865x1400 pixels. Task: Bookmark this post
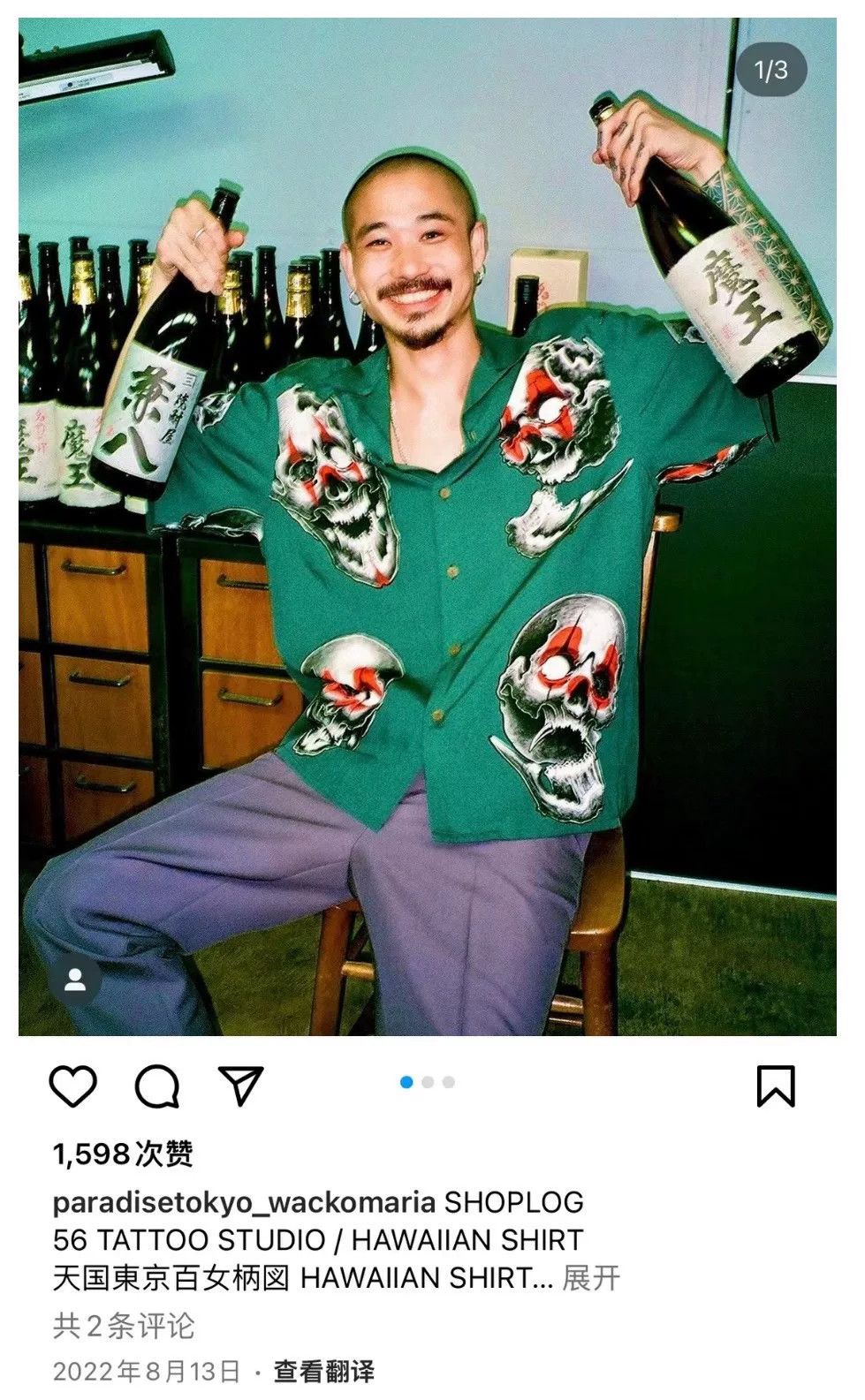coord(776,1086)
